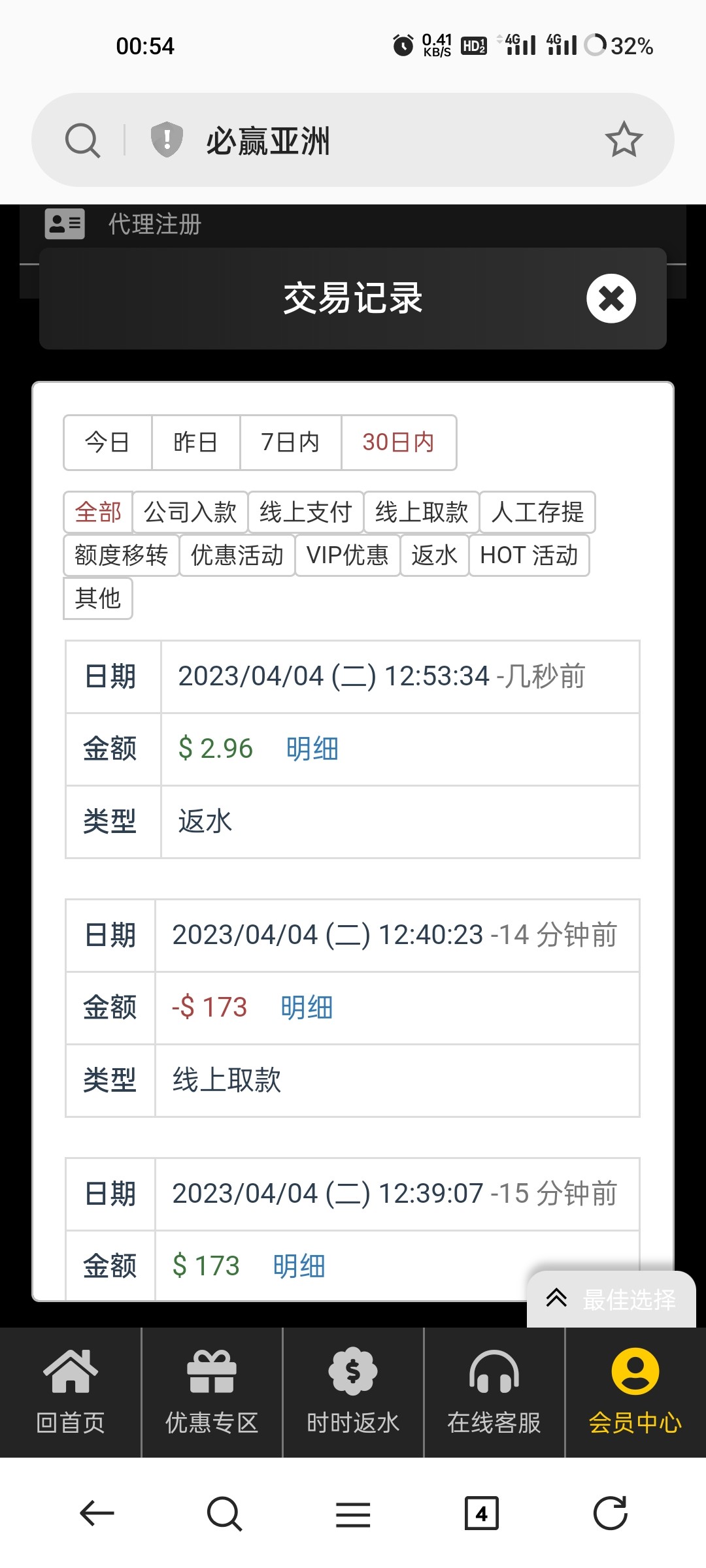Switch to the 7日内 date range

click(290, 442)
